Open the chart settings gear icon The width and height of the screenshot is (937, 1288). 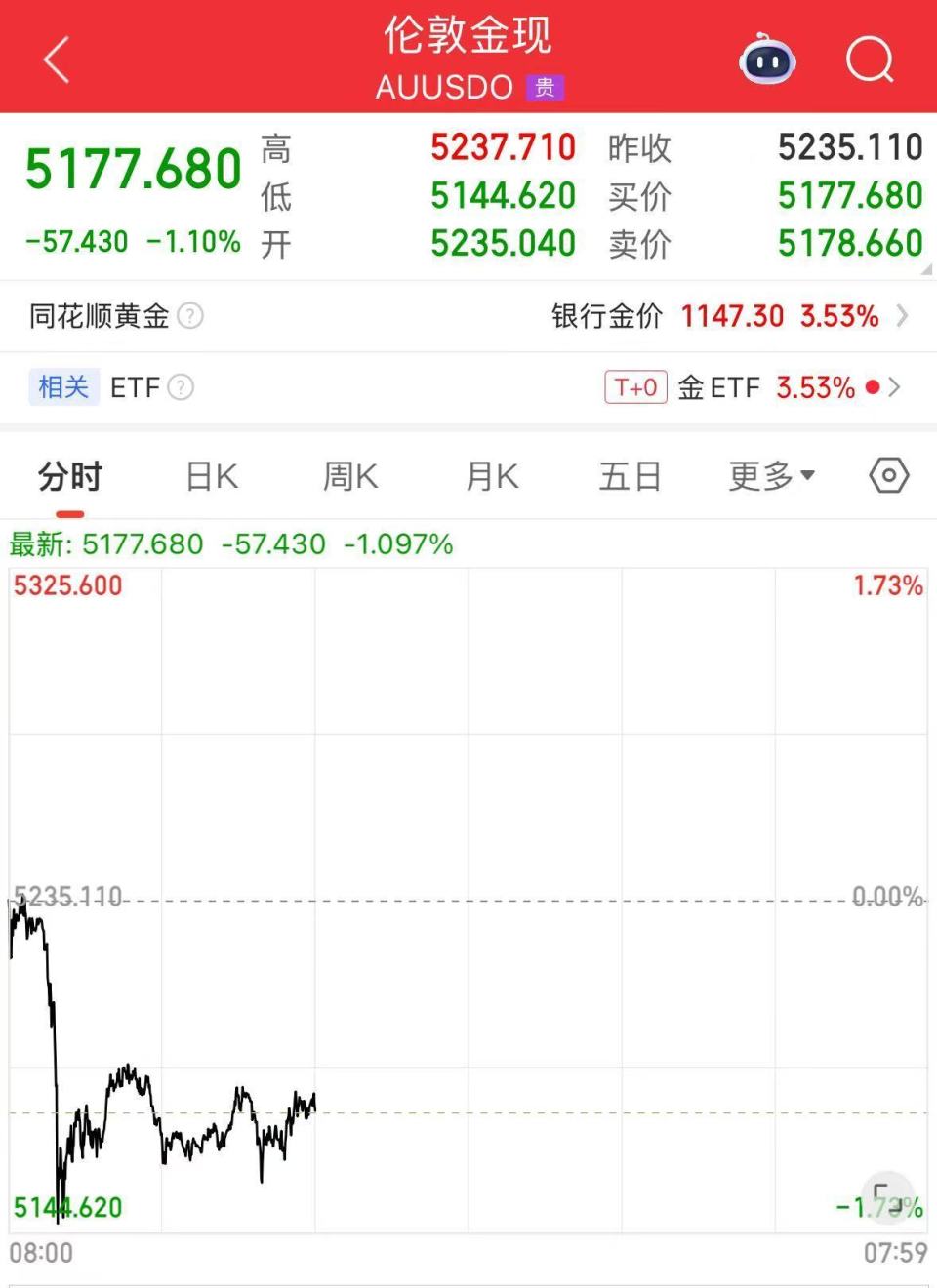coord(887,475)
